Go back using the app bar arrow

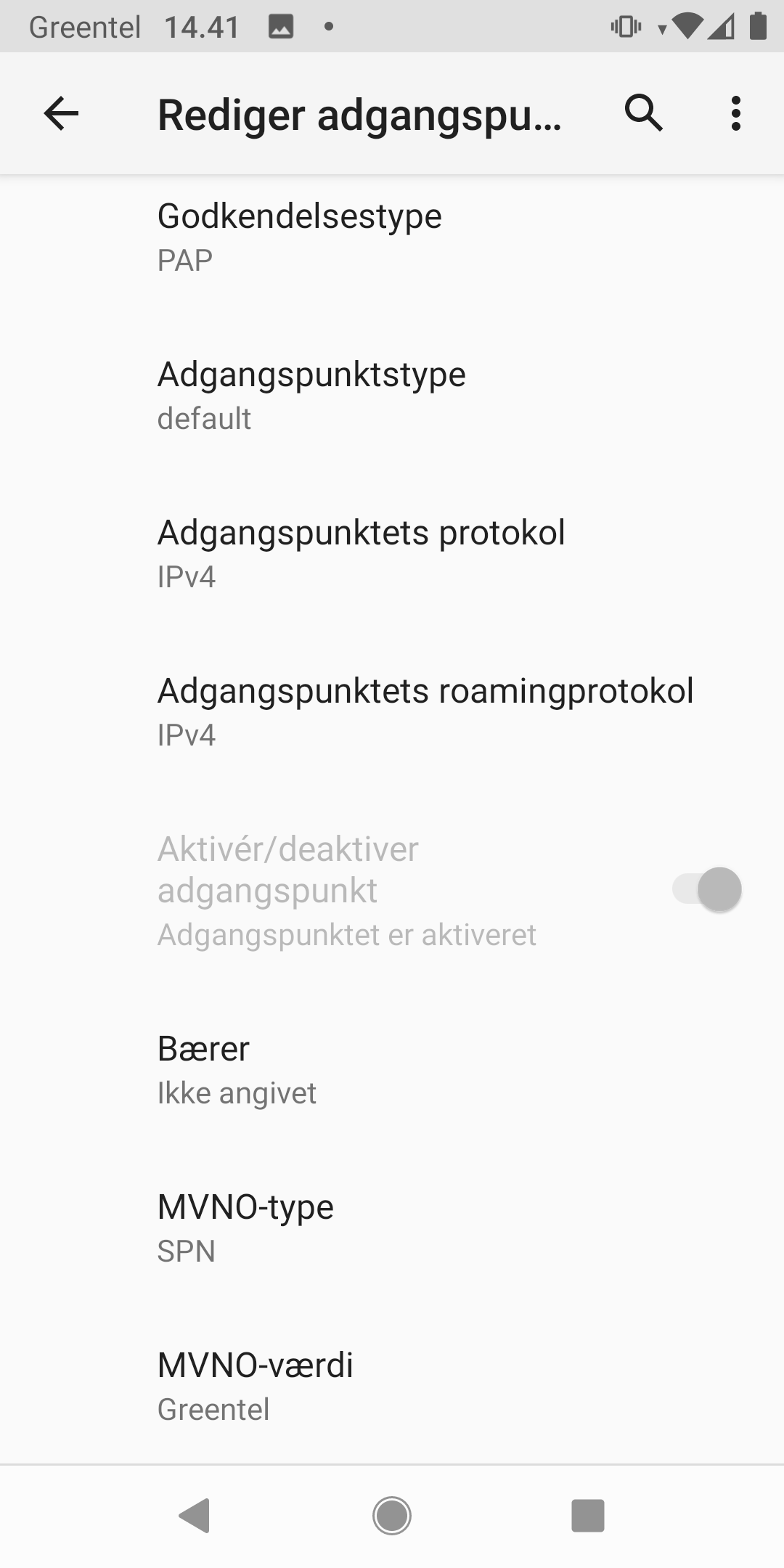point(61,113)
